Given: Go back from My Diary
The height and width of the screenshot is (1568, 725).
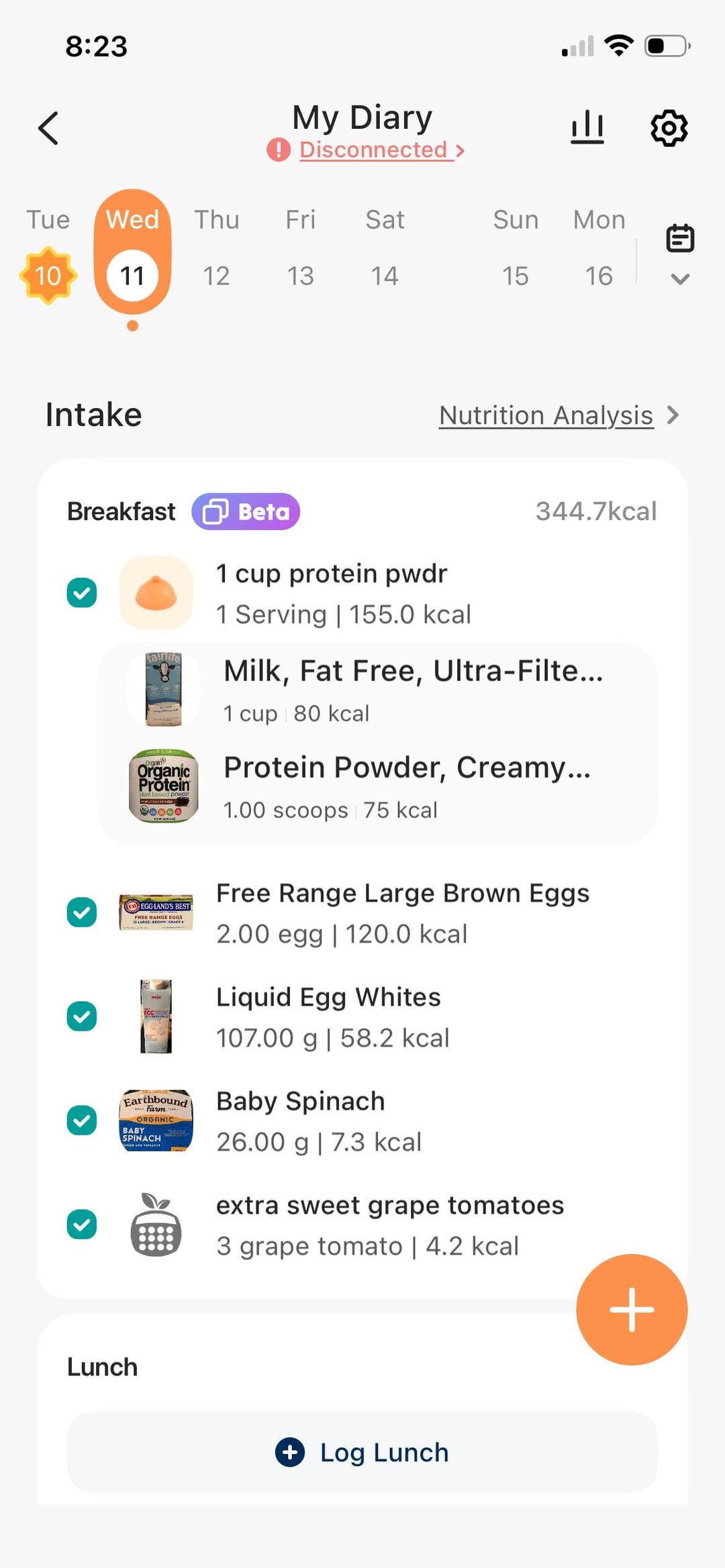Looking at the screenshot, I should (48, 128).
